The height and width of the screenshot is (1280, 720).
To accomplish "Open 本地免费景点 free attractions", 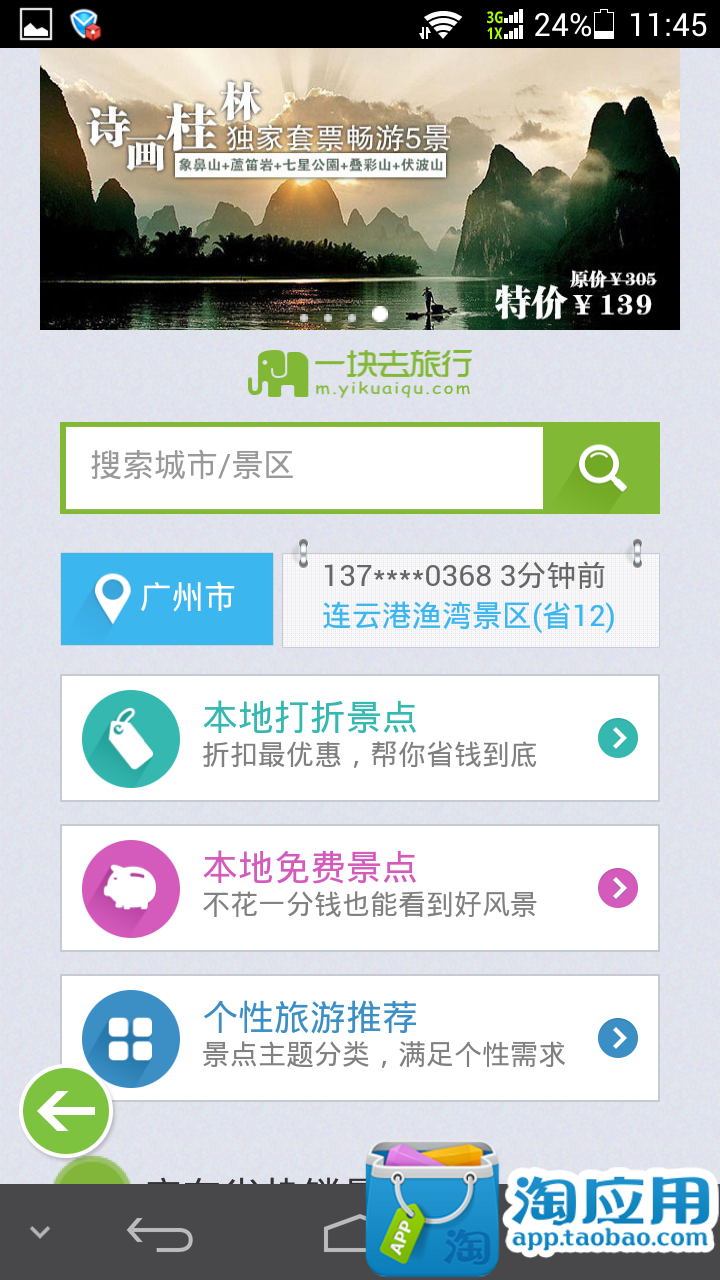I will 360,888.
